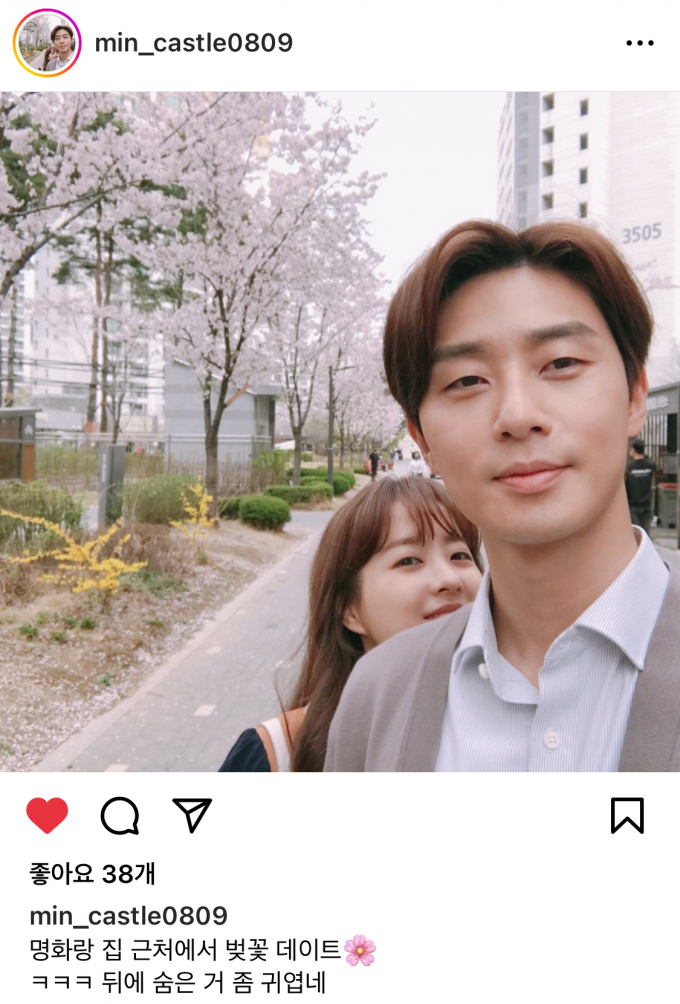The width and height of the screenshot is (680, 1004).
Task: Tap the cherry blossom selfie photo
Action: coord(340,432)
